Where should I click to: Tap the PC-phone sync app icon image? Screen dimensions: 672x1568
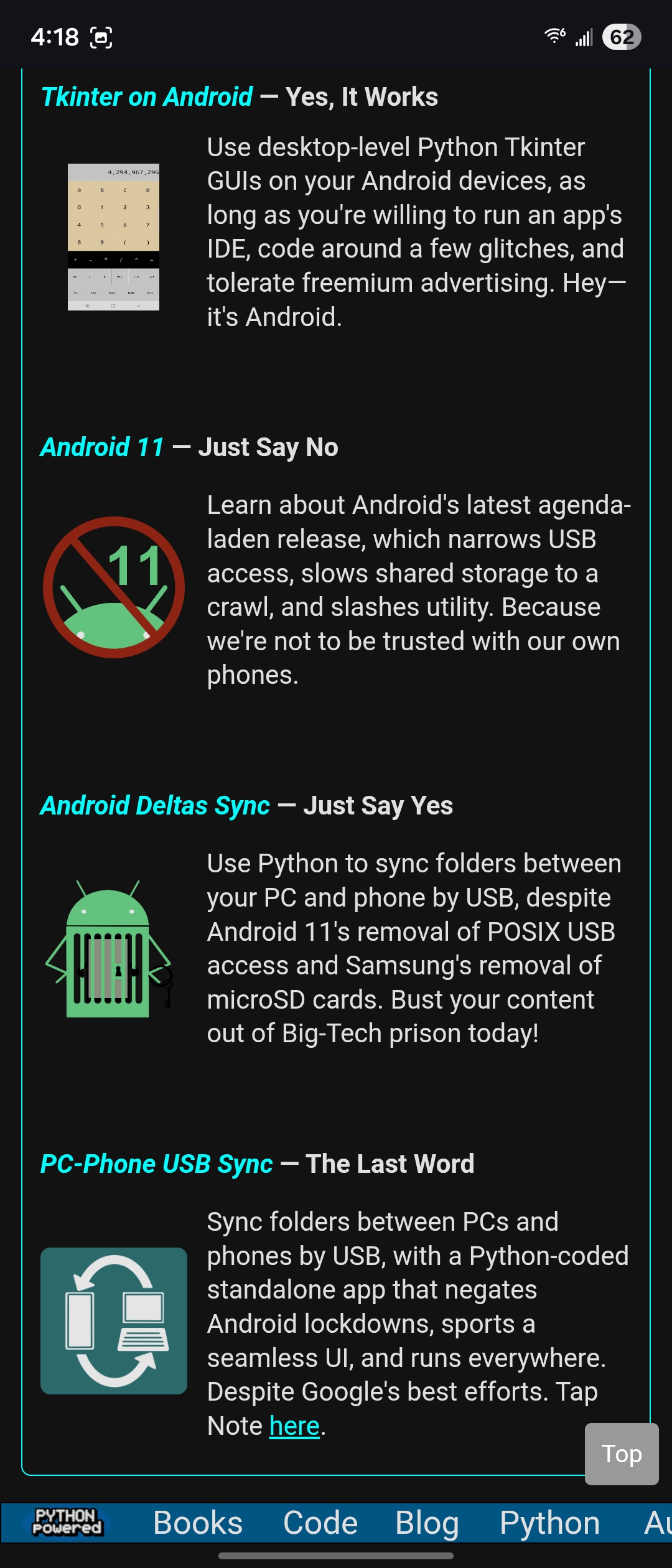pyautogui.click(x=114, y=1320)
